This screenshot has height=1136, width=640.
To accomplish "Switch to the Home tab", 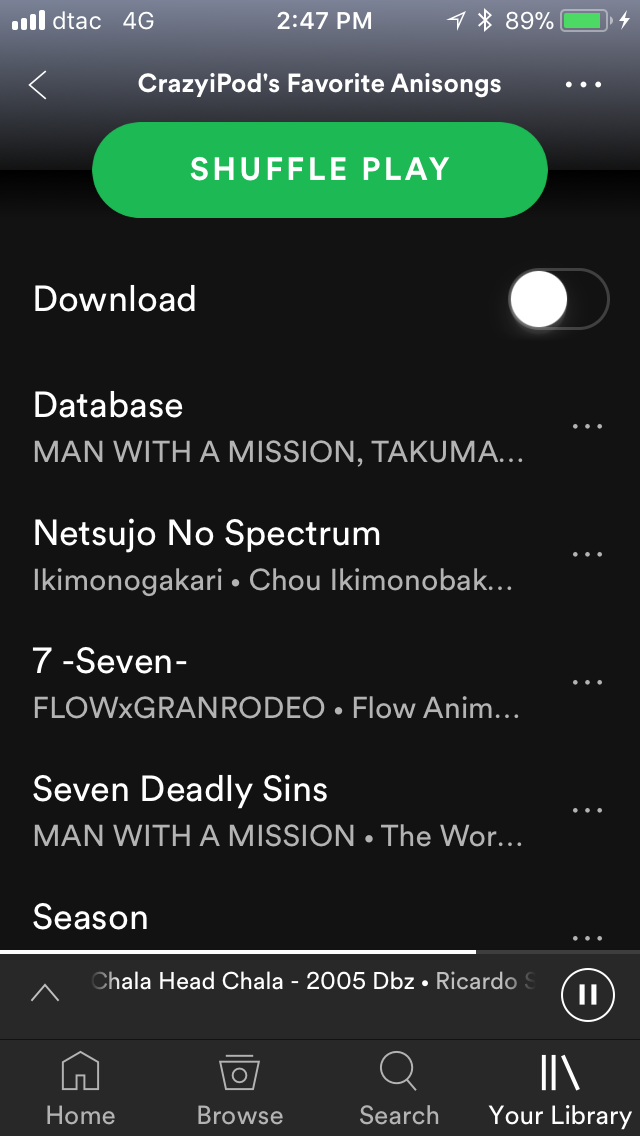I will tap(80, 1089).
